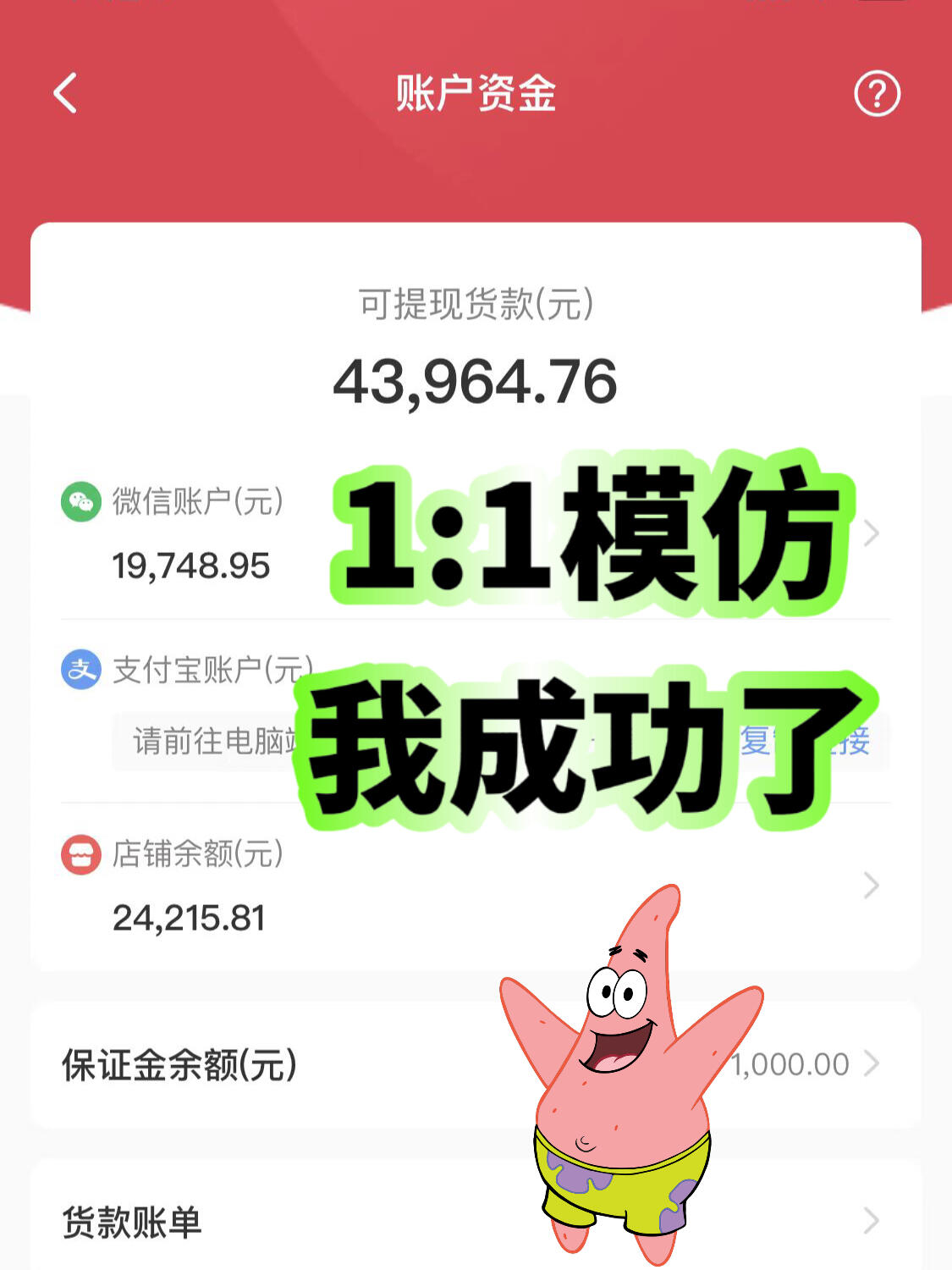Switch to the 账户资金 title header
This screenshot has height=1270, width=952.
point(476,95)
